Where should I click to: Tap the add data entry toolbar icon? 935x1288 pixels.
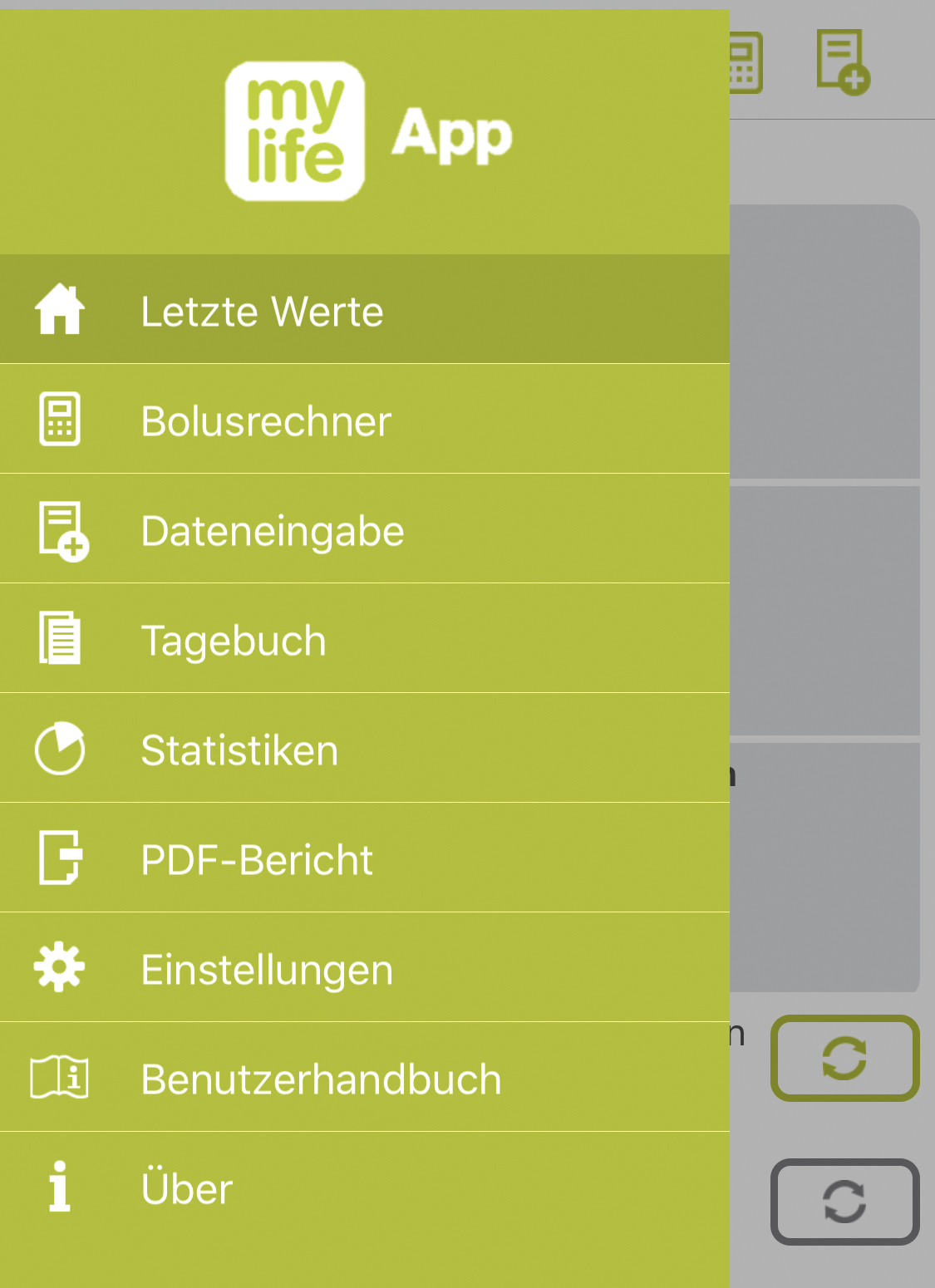pyautogui.click(x=842, y=62)
